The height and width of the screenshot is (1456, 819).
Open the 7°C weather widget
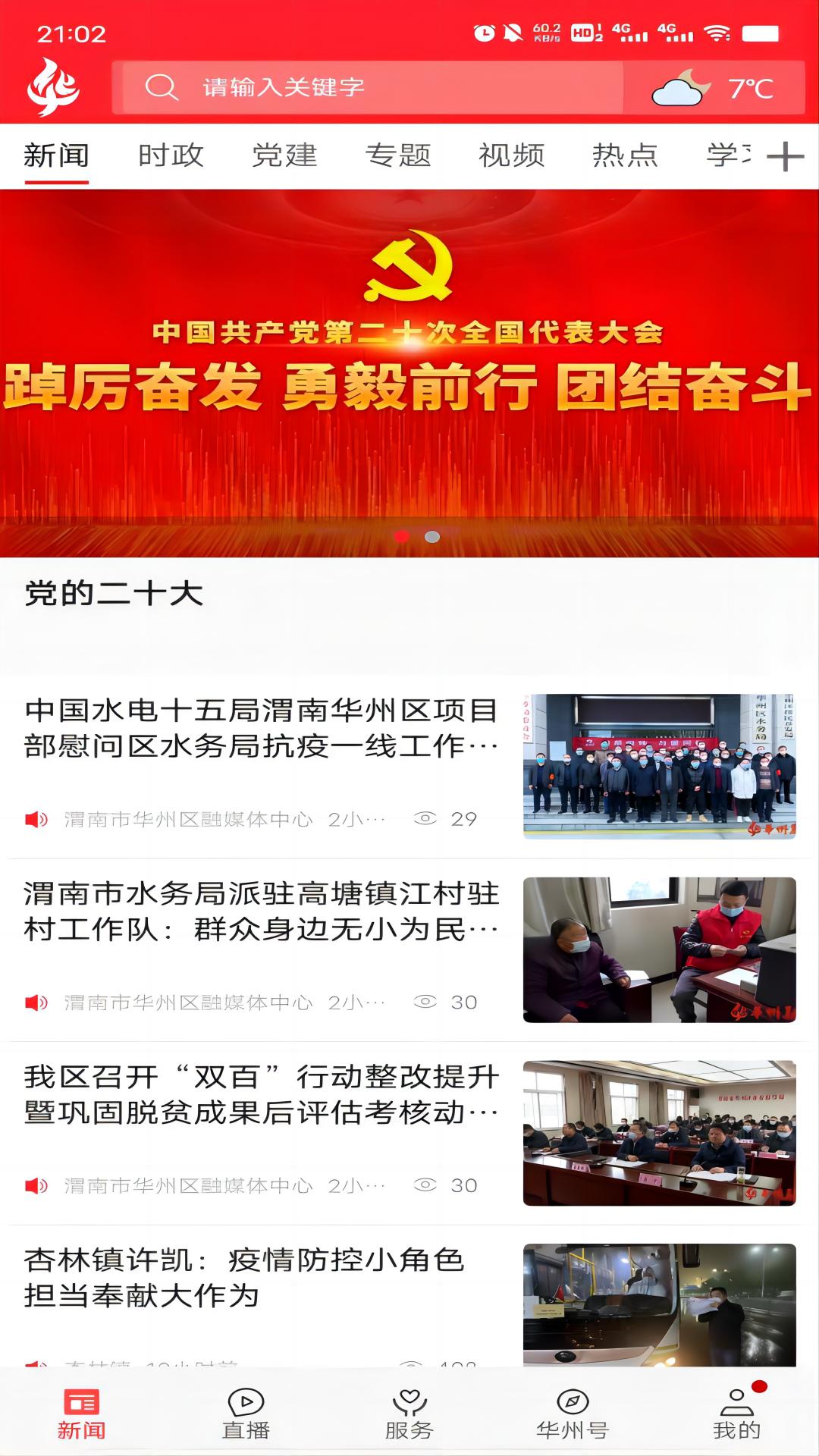tap(713, 89)
